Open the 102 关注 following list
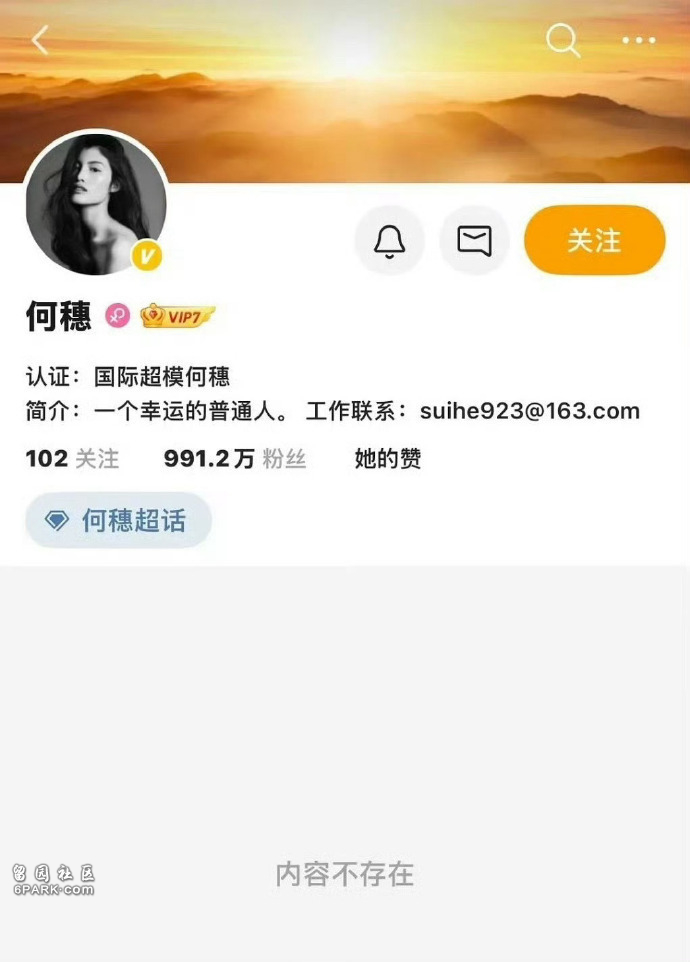Viewport: 690px width, 962px height. pyautogui.click(x=72, y=459)
